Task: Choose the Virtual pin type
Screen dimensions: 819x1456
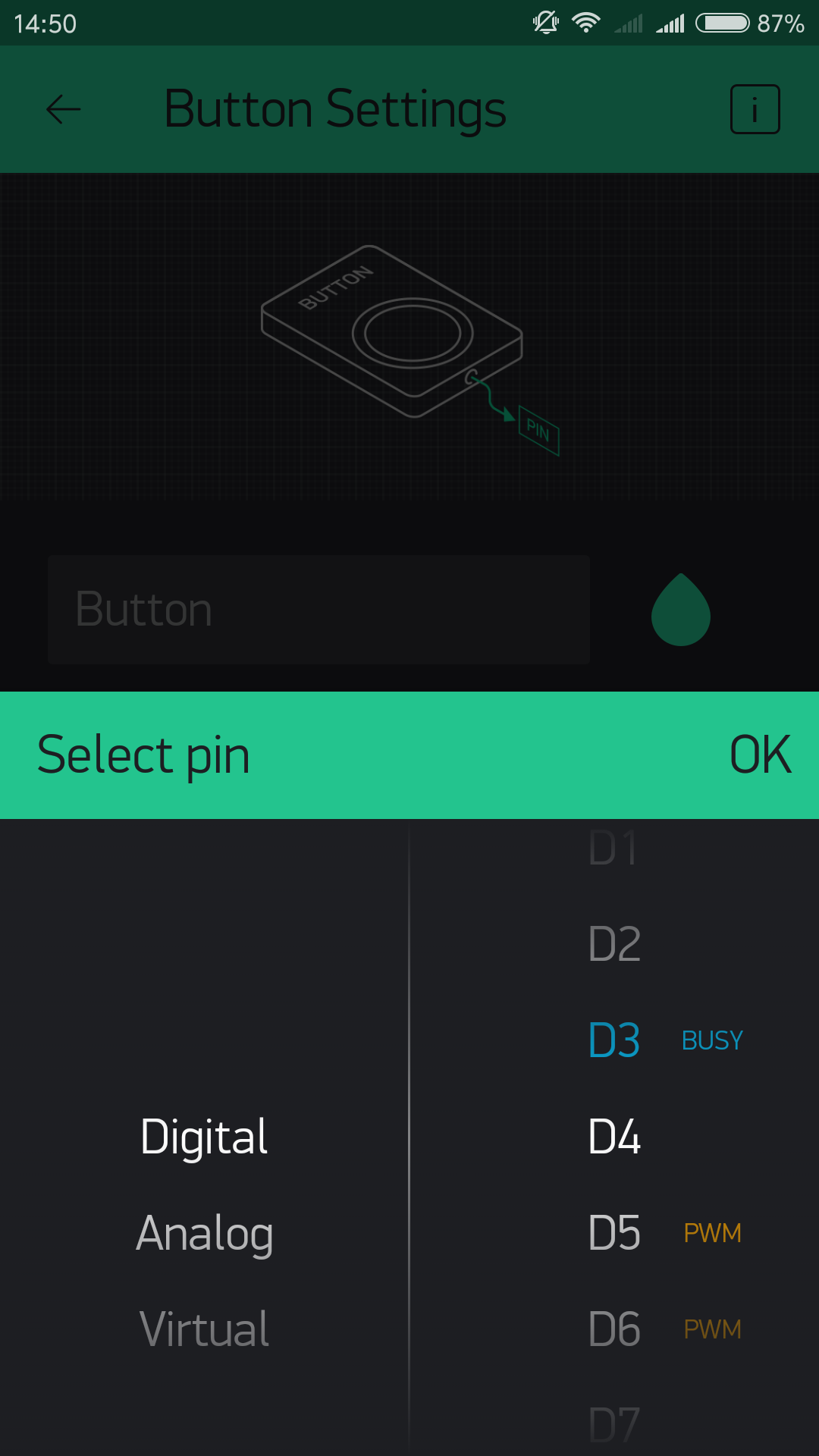Action: tap(205, 1329)
